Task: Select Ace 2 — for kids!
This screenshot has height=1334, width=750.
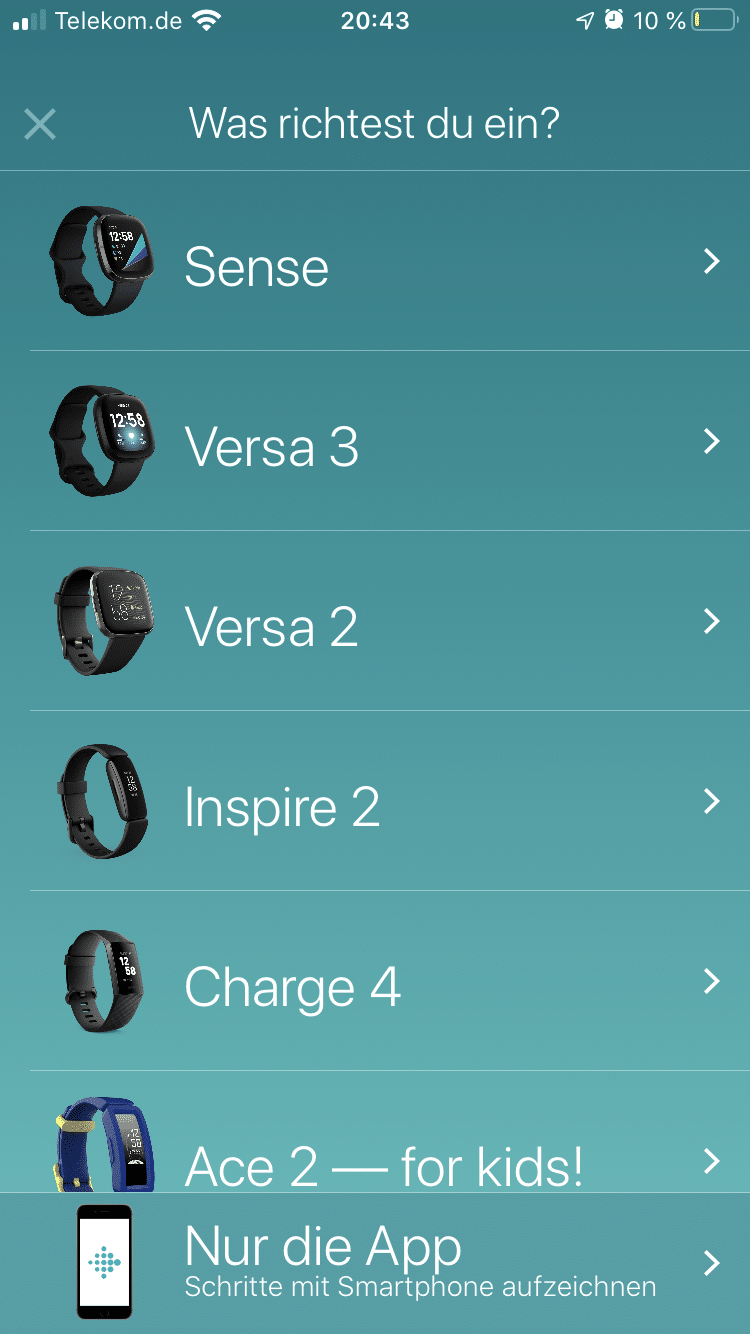Action: [375, 1150]
